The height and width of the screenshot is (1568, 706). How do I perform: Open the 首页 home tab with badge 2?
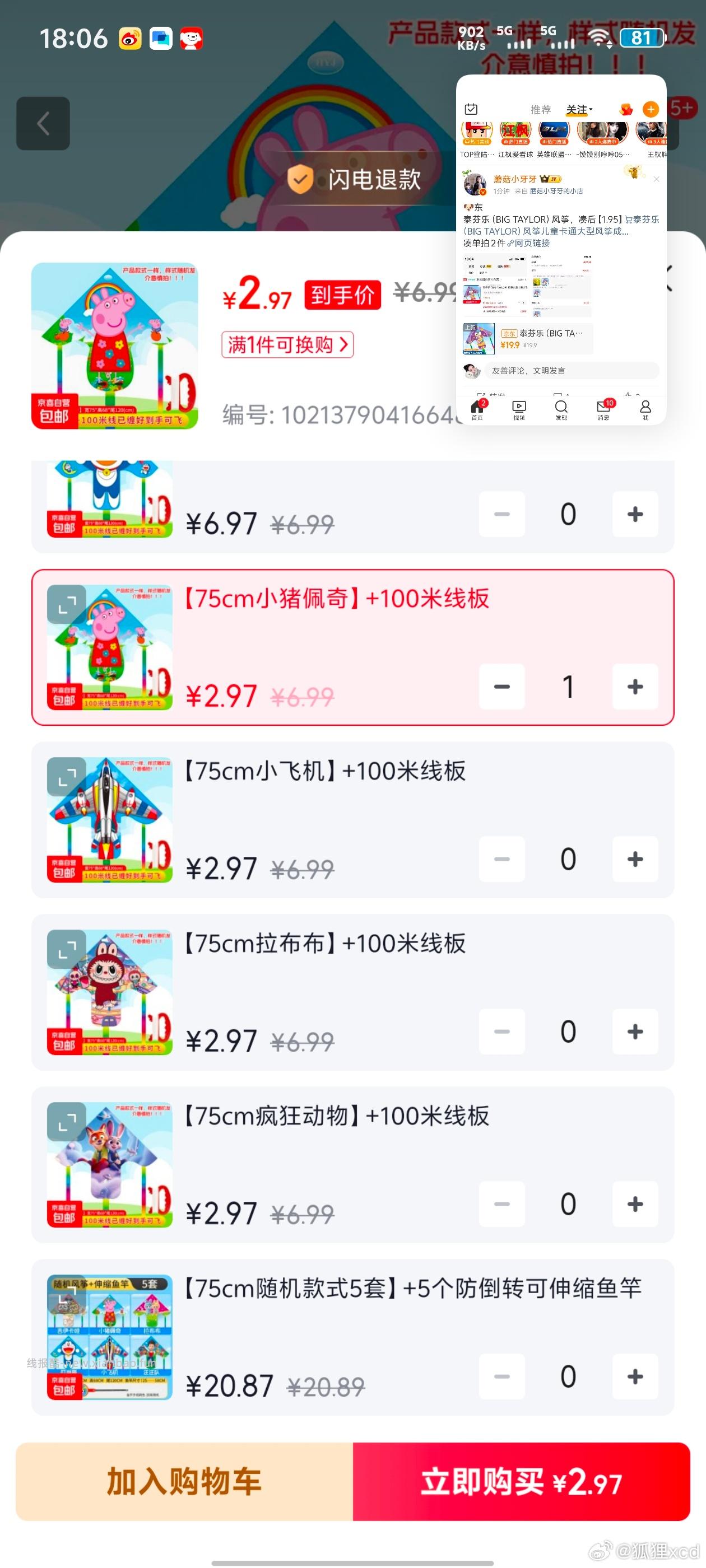(x=476, y=409)
